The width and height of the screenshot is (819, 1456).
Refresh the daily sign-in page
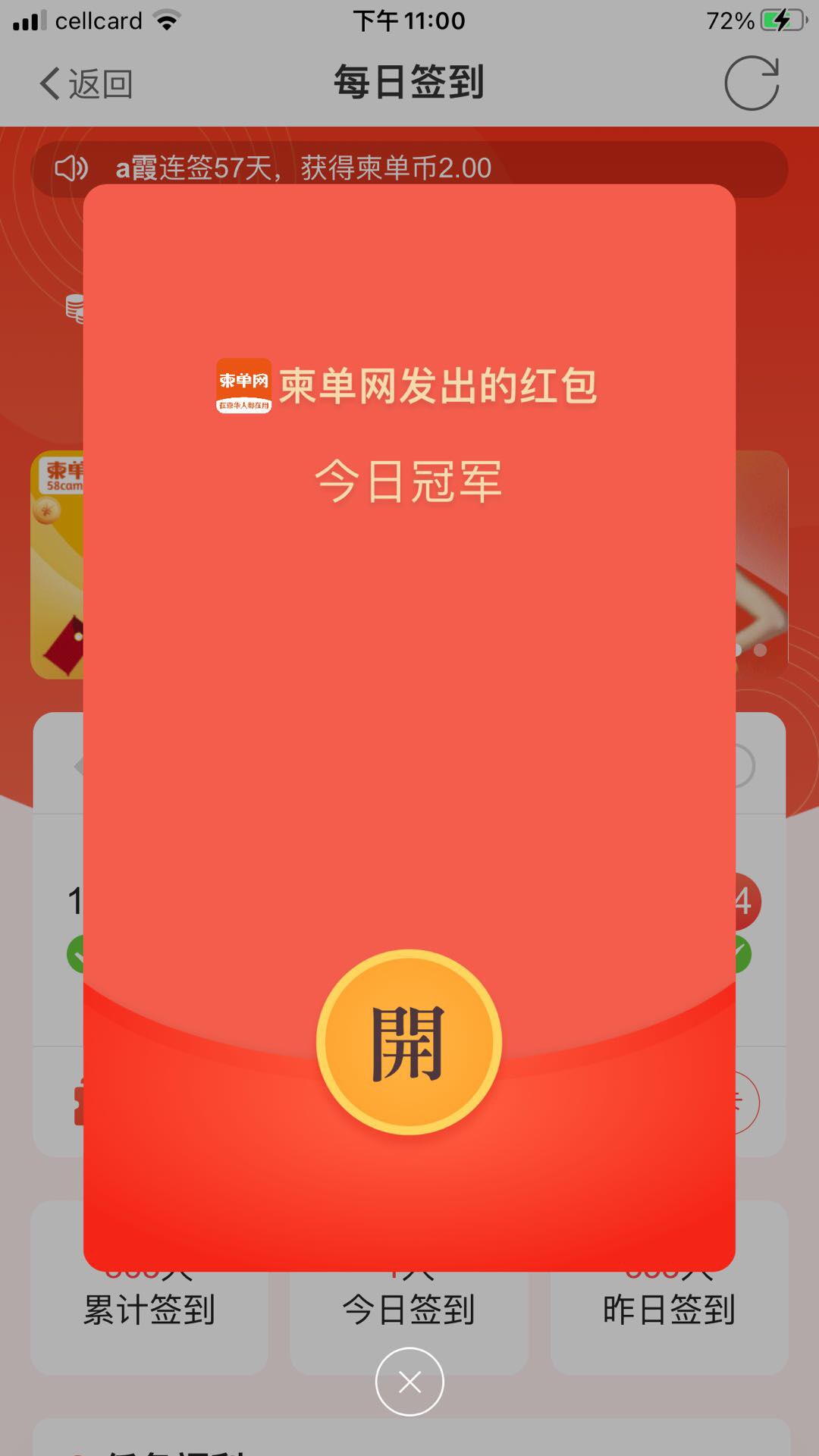click(x=752, y=83)
